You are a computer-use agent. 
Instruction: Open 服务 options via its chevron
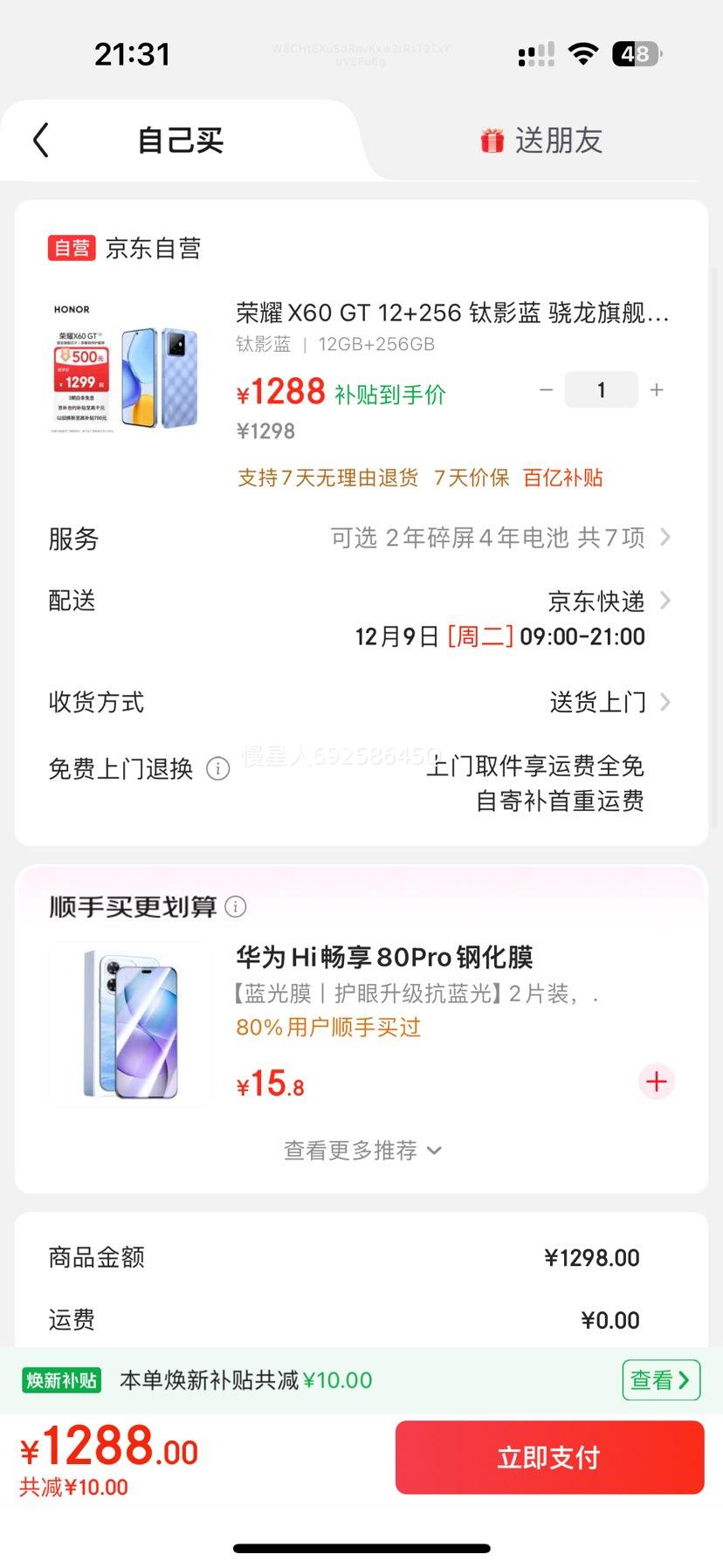pos(665,538)
